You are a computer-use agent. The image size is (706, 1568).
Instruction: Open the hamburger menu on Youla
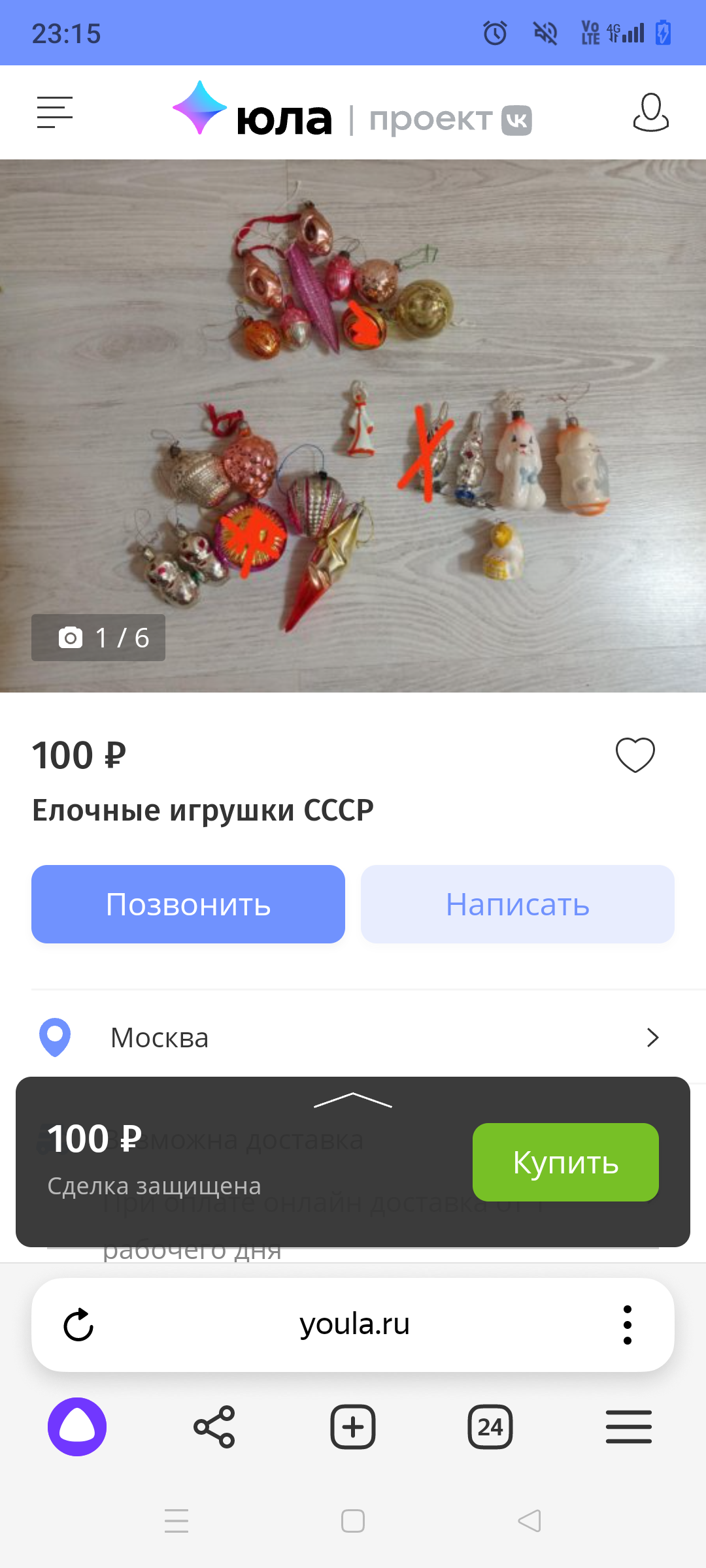[x=54, y=112]
